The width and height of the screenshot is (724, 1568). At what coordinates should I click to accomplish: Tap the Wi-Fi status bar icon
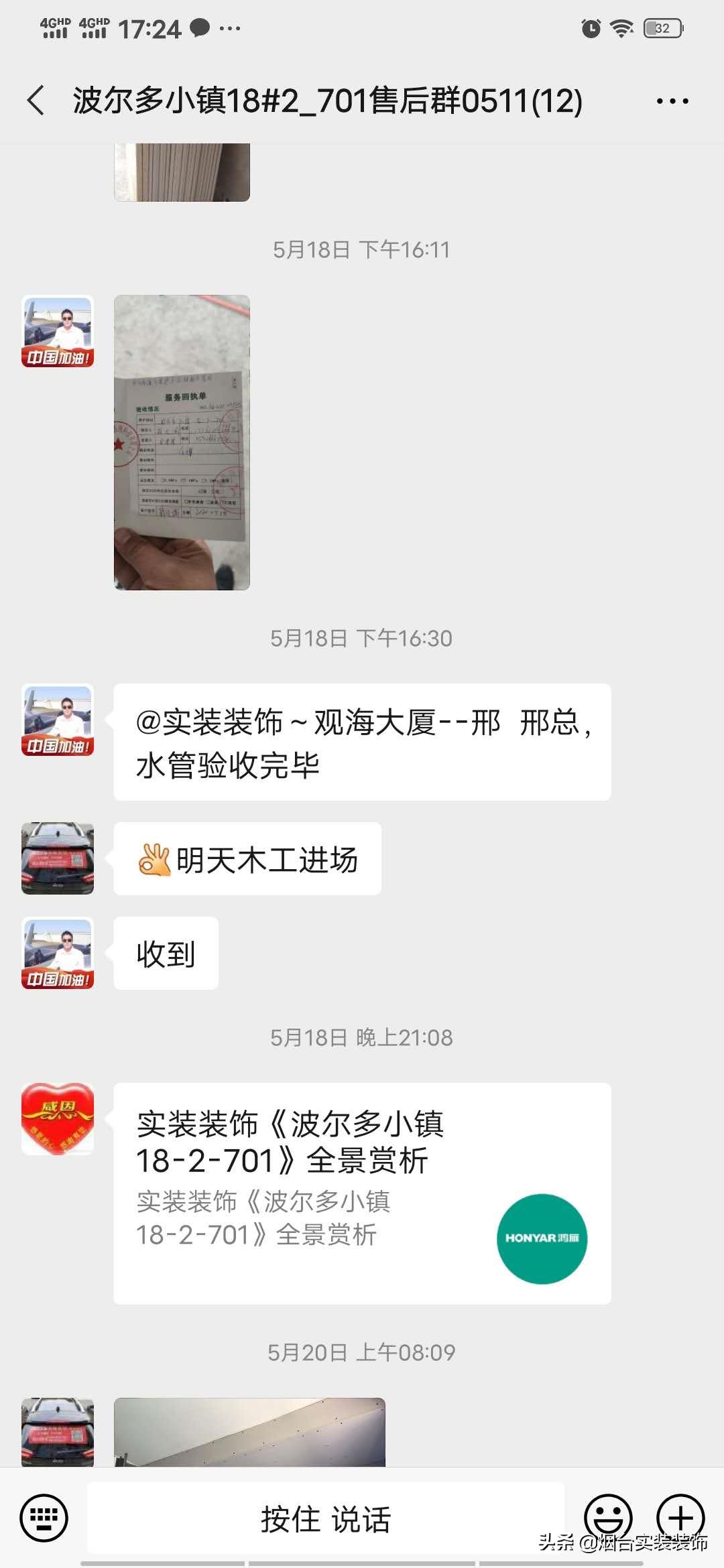pos(620,27)
